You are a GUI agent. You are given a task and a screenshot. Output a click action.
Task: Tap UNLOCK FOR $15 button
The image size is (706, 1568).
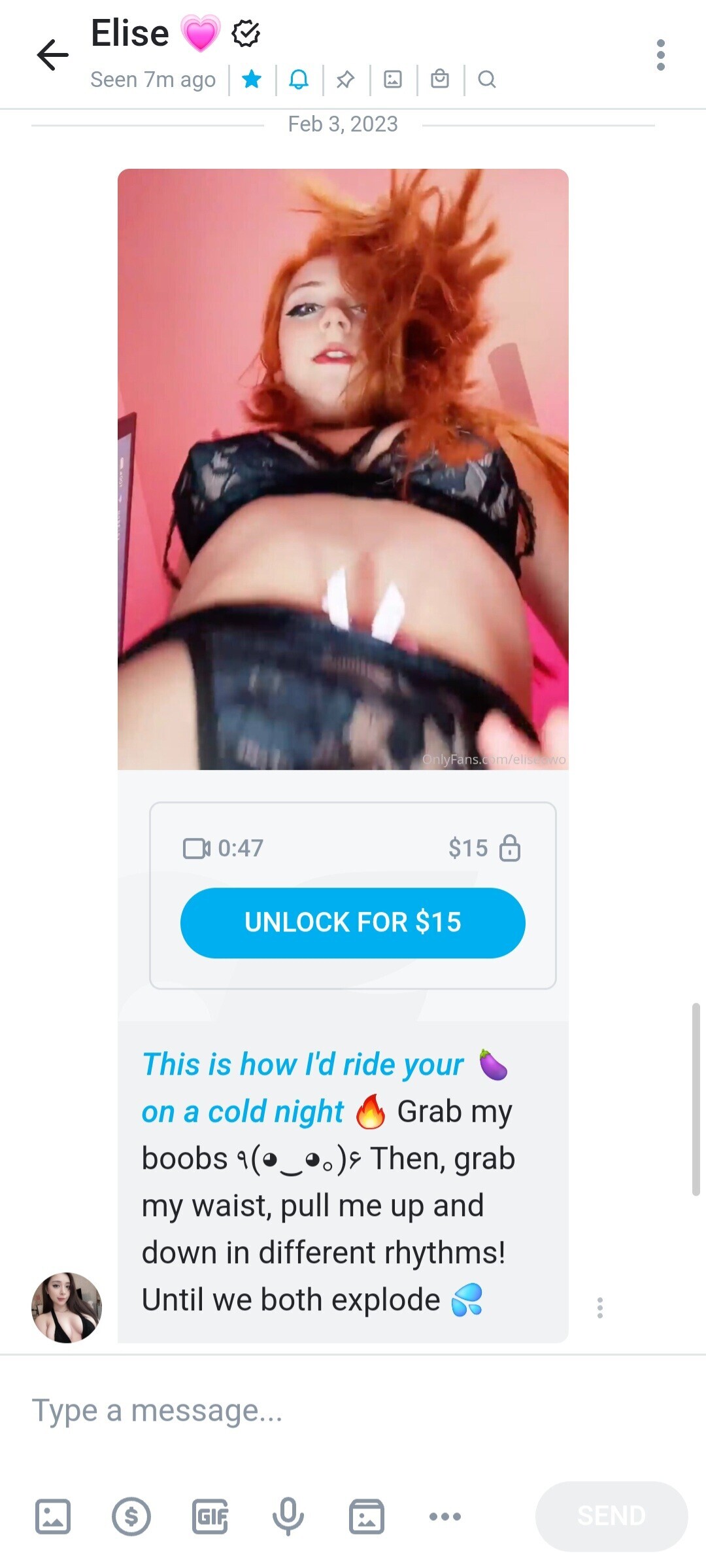tap(352, 922)
